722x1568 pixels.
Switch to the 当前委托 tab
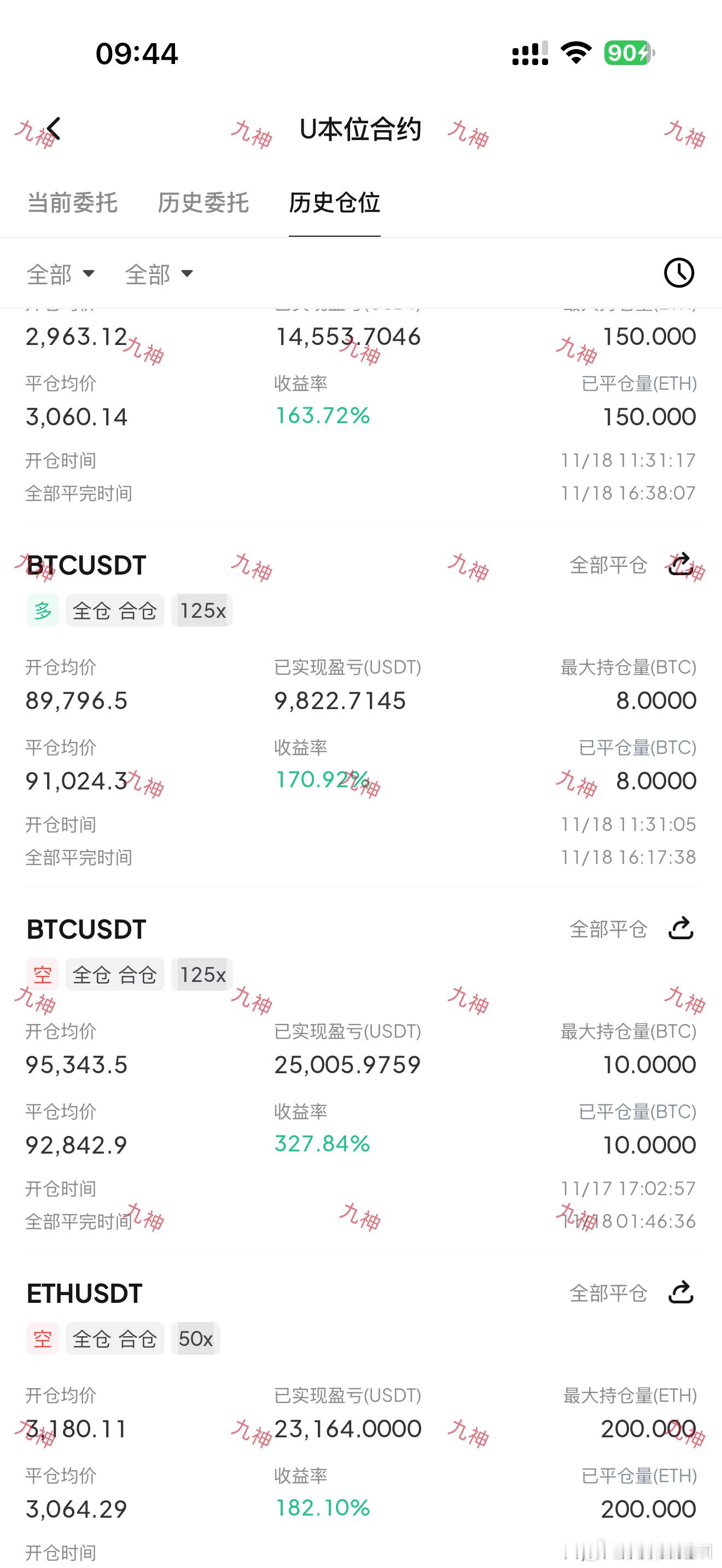pyautogui.click(x=72, y=203)
